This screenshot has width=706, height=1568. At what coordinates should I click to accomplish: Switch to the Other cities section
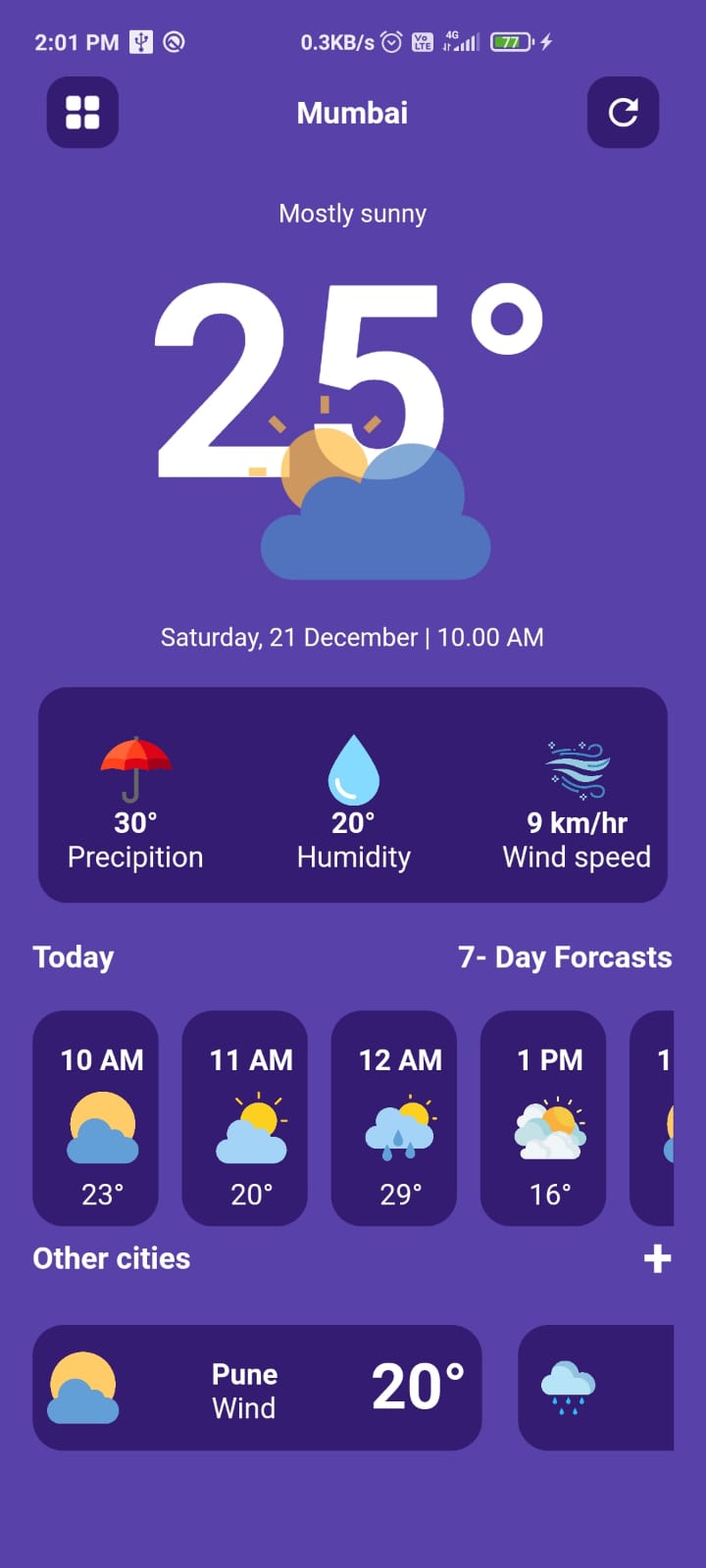pos(111,1258)
